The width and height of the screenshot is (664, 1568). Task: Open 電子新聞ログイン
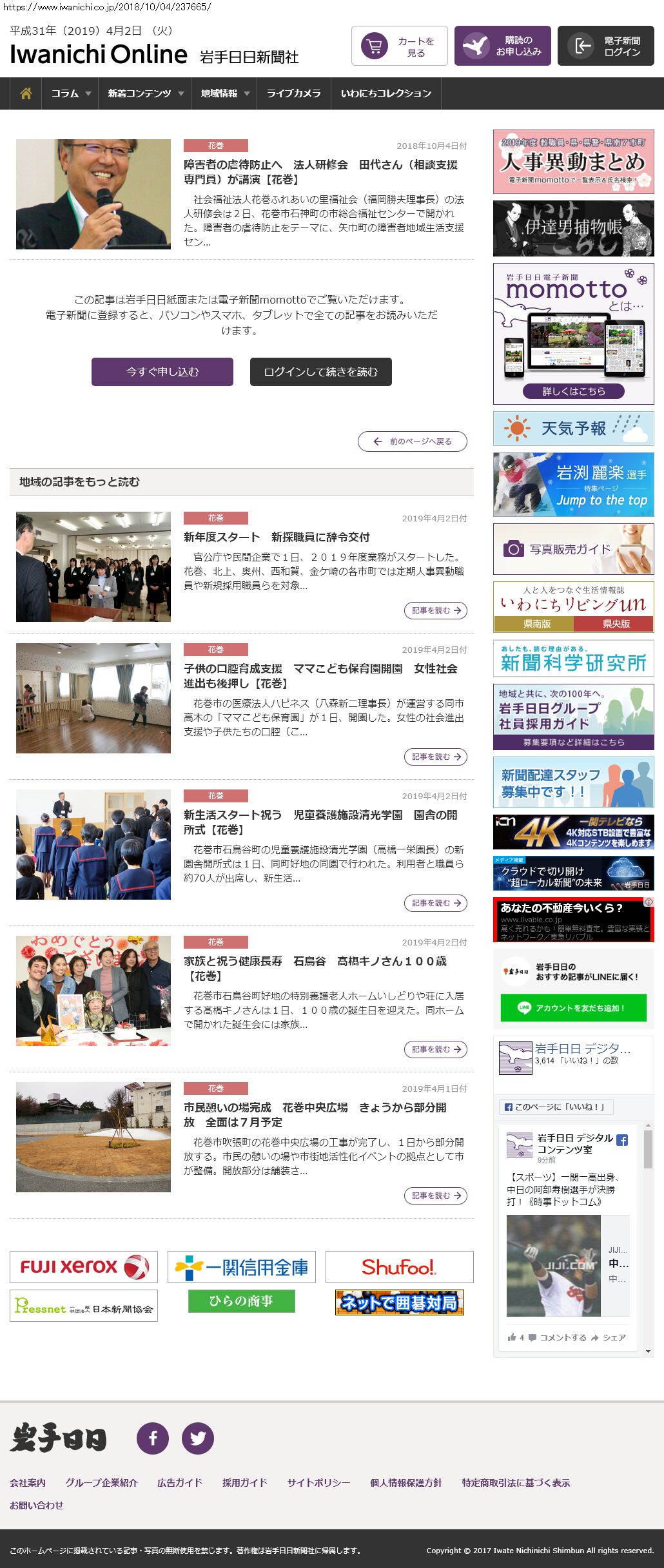(x=605, y=46)
